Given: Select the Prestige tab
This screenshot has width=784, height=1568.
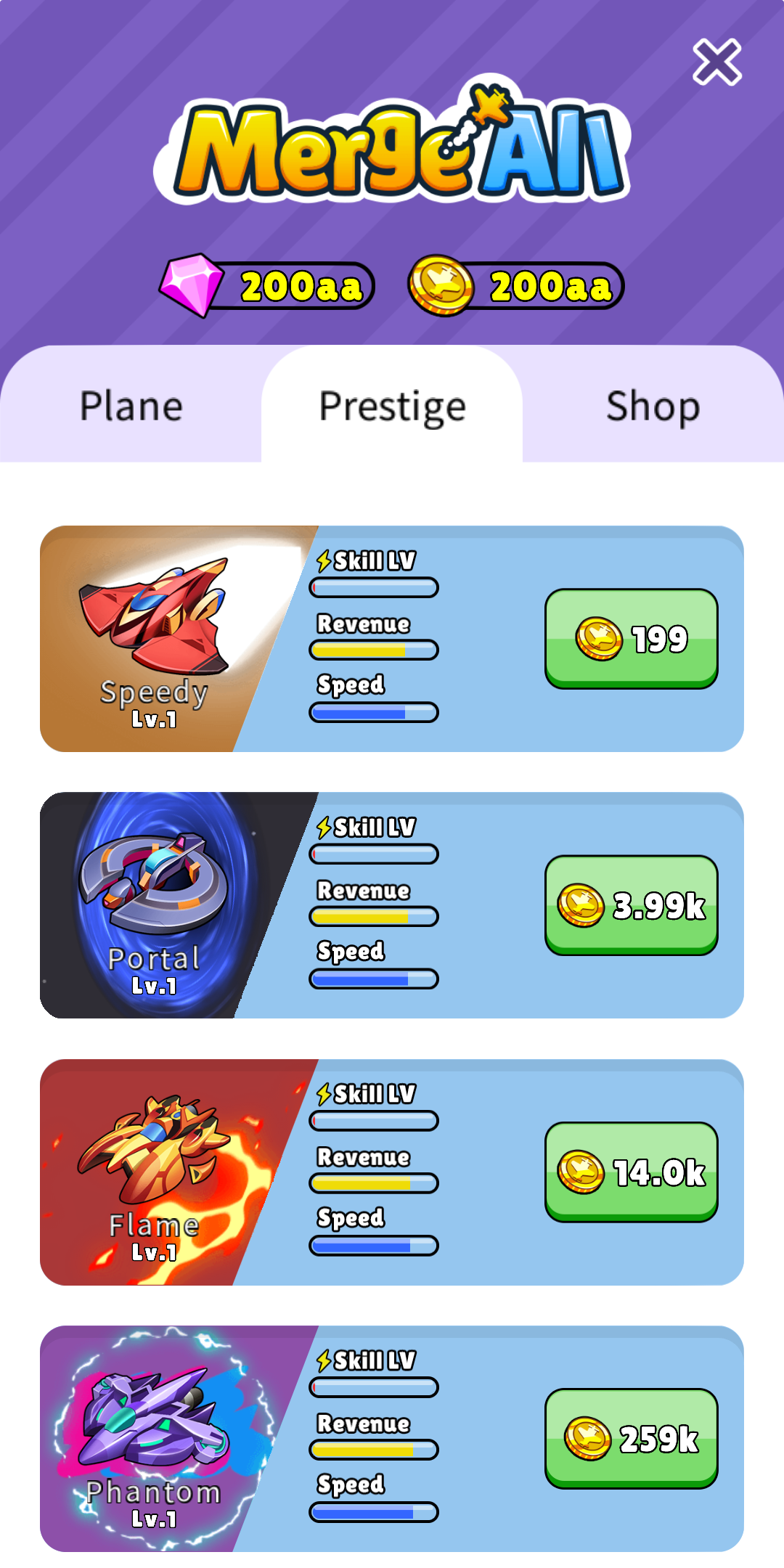Looking at the screenshot, I should (x=392, y=406).
